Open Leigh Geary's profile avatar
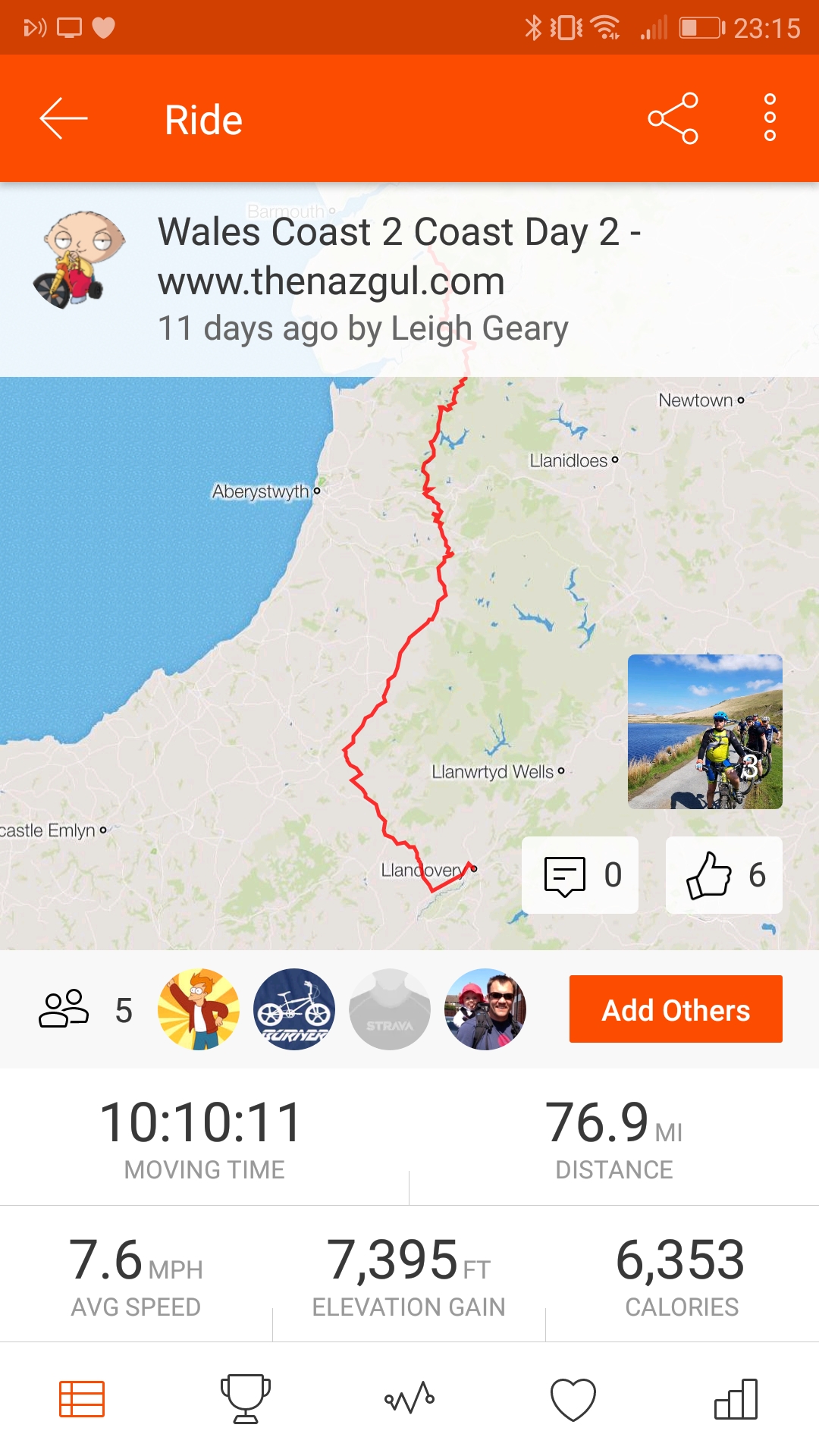This screenshot has width=819, height=1456. coord(80,259)
